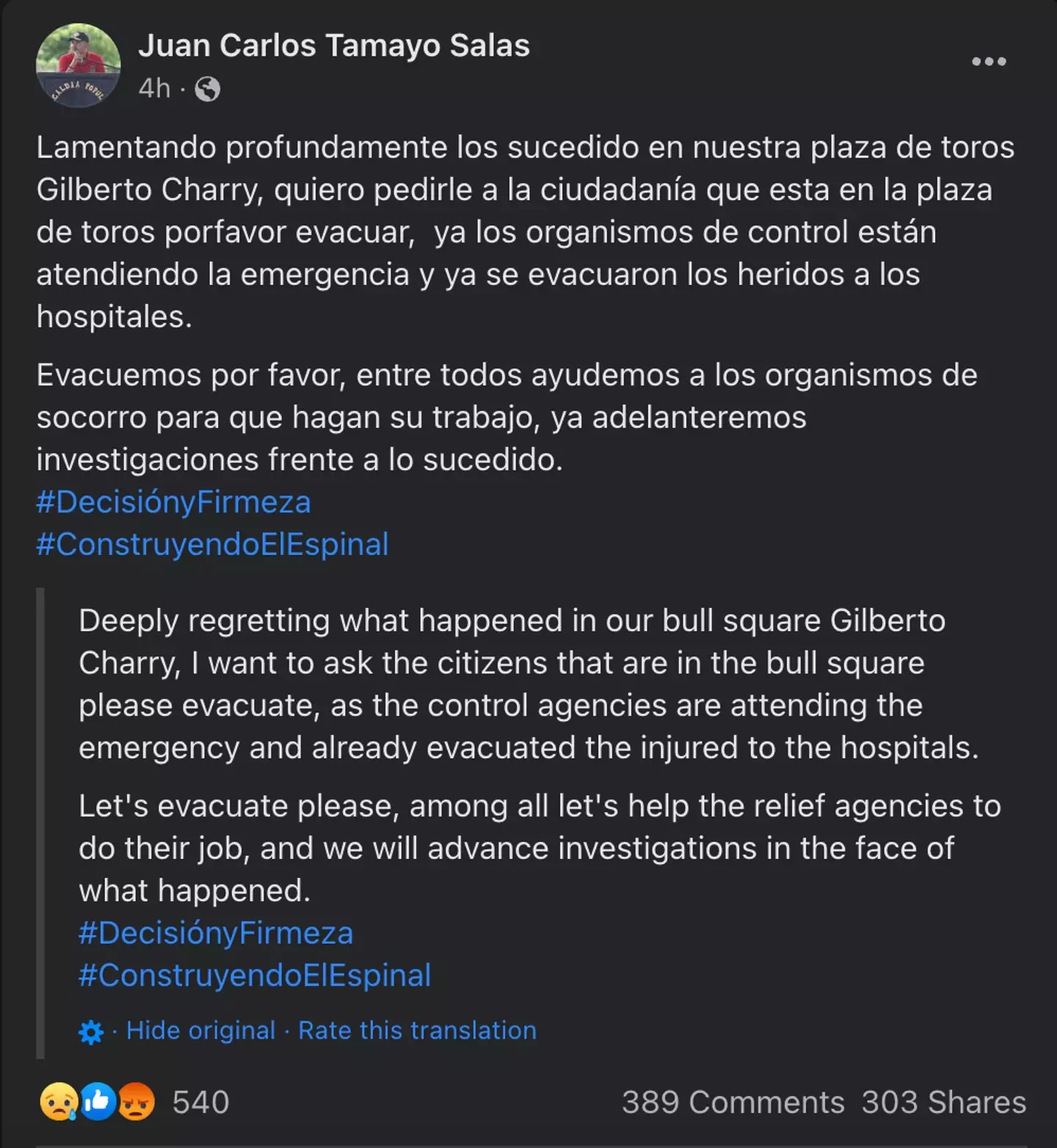Tap Hide original link
Image resolution: width=1057 pixels, height=1148 pixels.
click(x=200, y=1031)
